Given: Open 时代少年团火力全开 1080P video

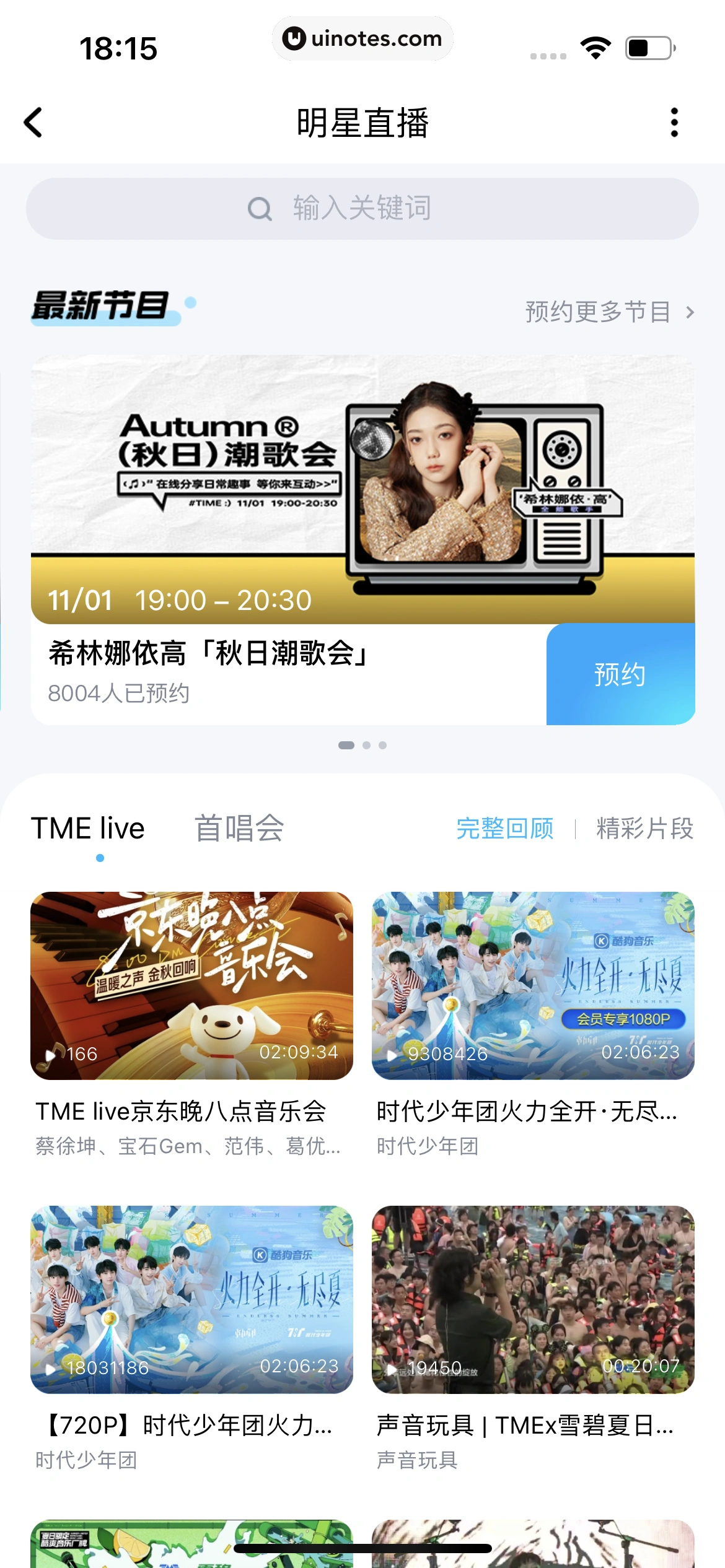Looking at the screenshot, I should pos(533,985).
